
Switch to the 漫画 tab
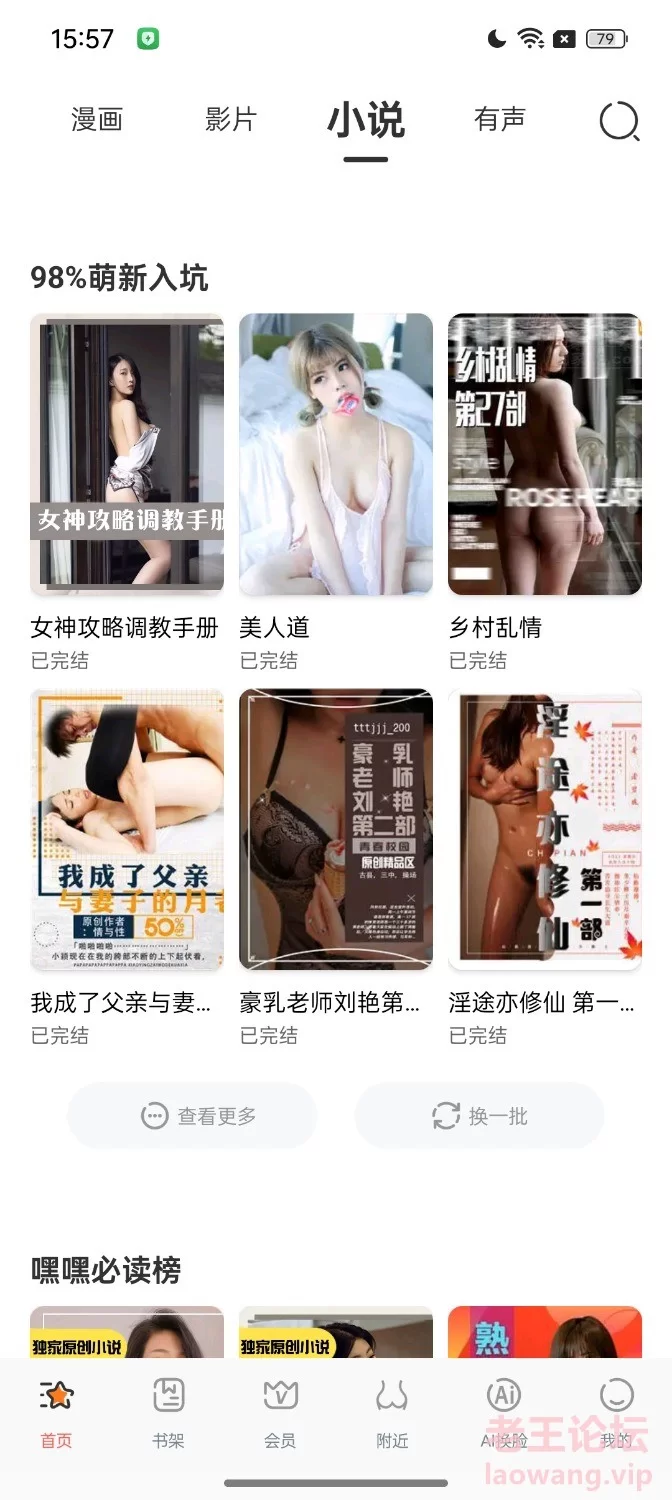(x=97, y=120)
